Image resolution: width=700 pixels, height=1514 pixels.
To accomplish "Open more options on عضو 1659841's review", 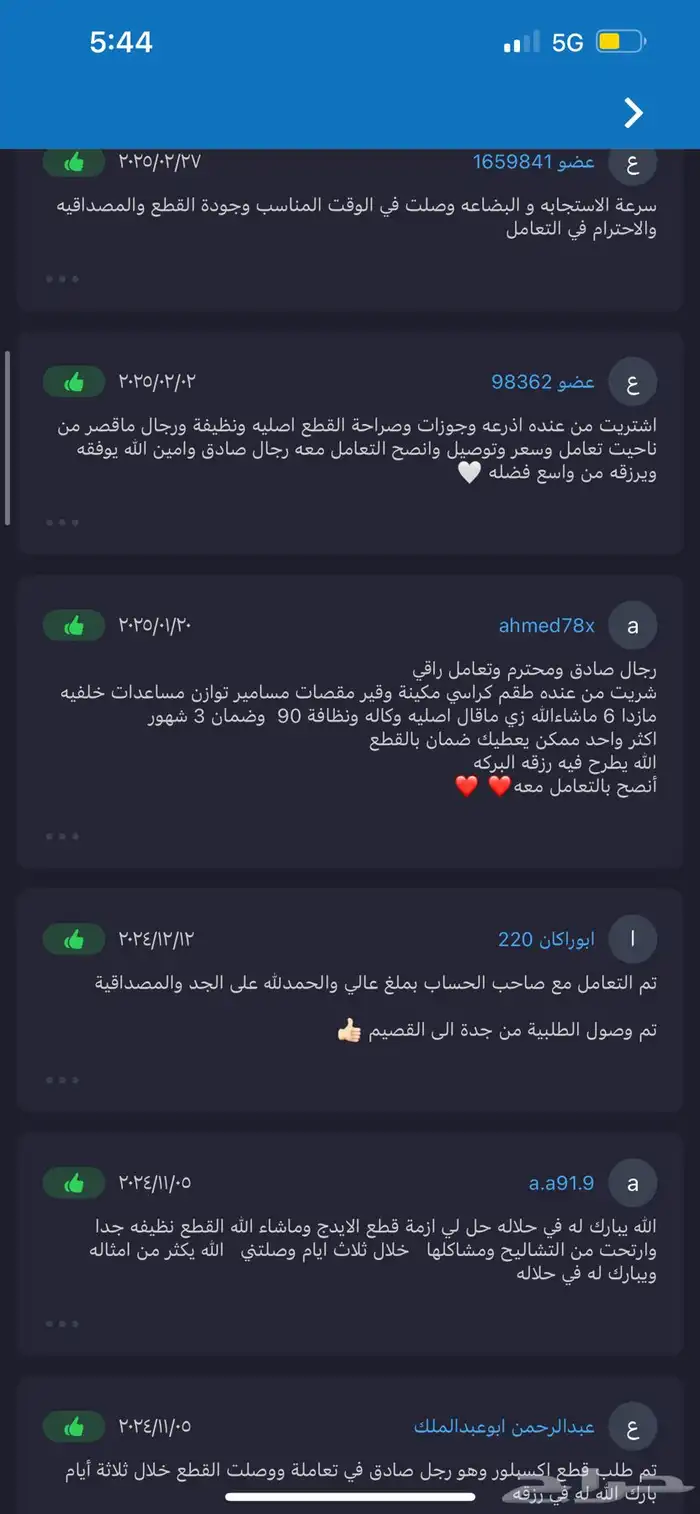I will pos(62,279).
